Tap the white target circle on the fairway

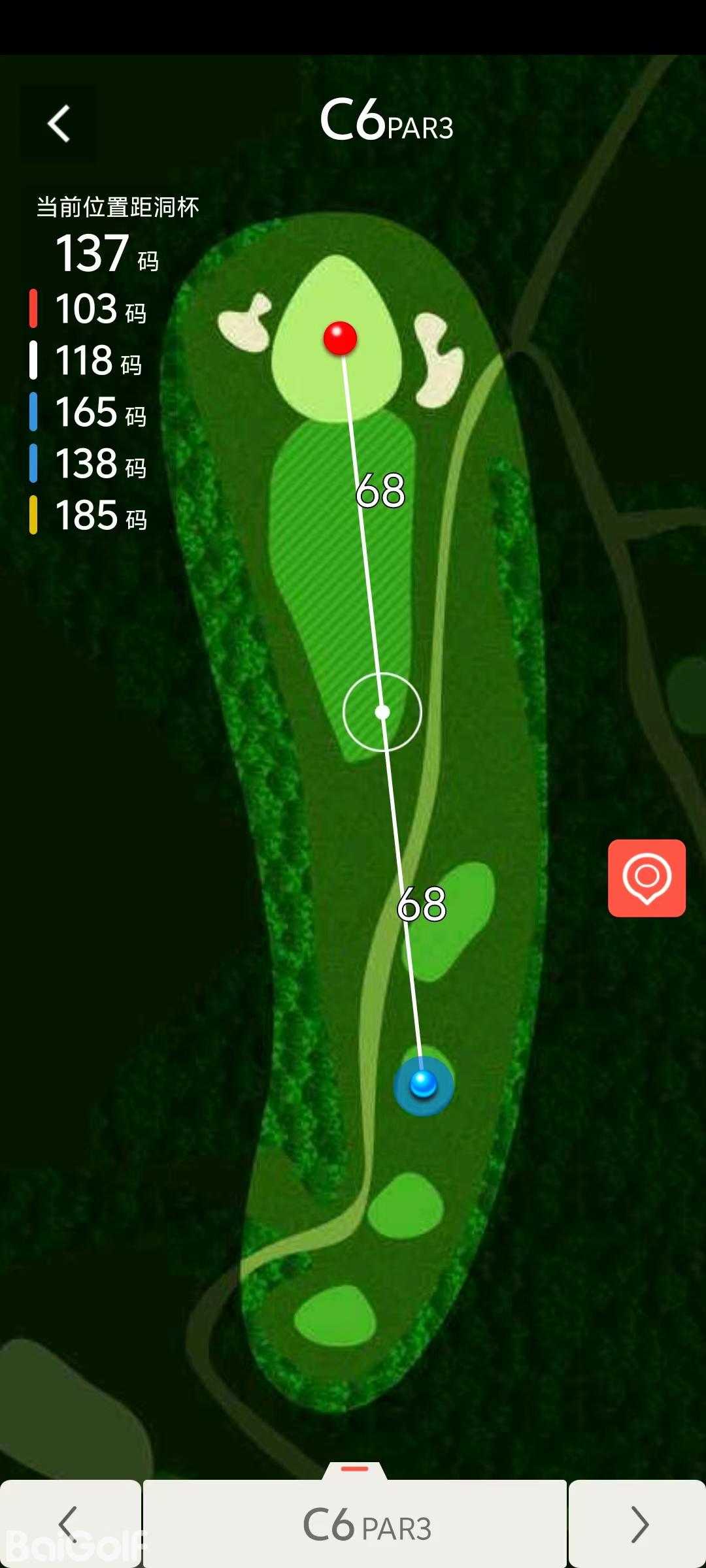(x=382, y=711)
